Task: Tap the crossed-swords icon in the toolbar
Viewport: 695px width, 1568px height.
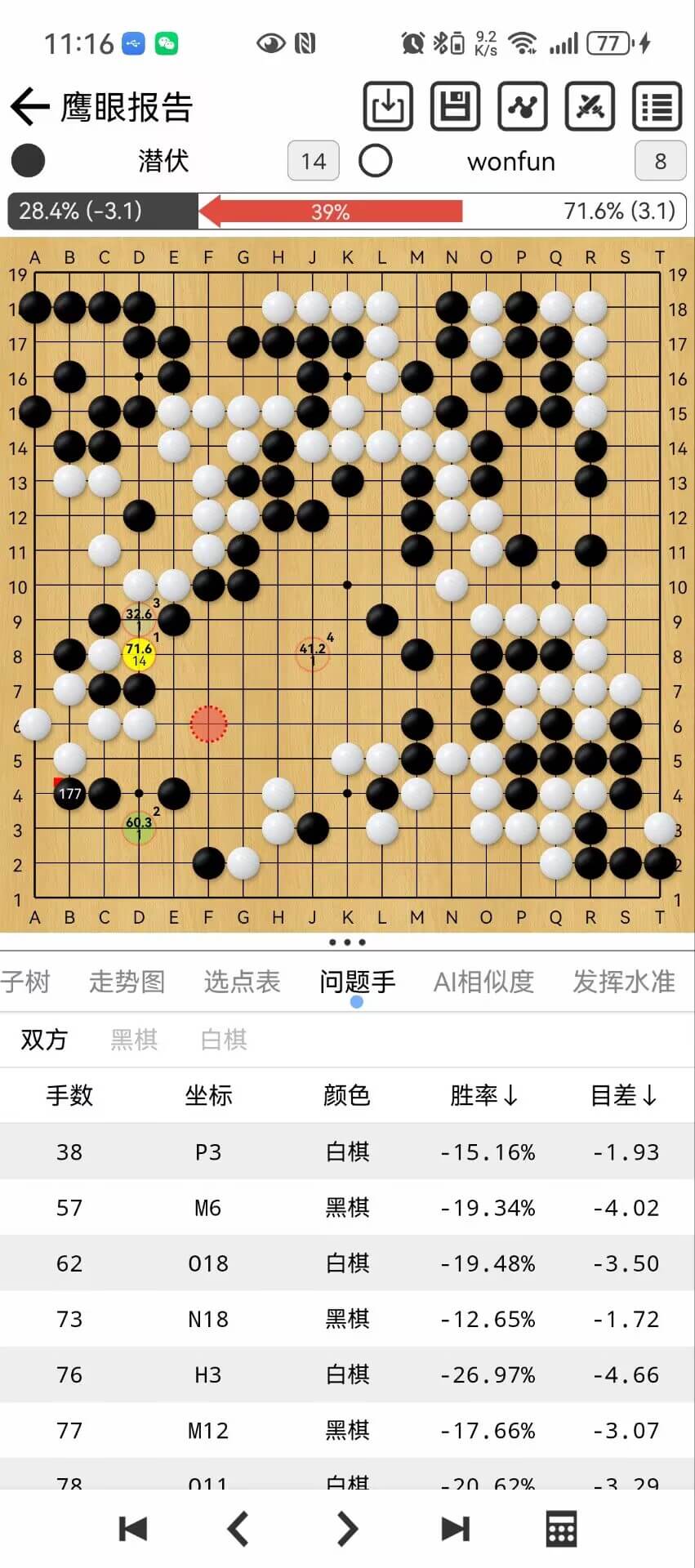Action: click(x=590, y=106)
